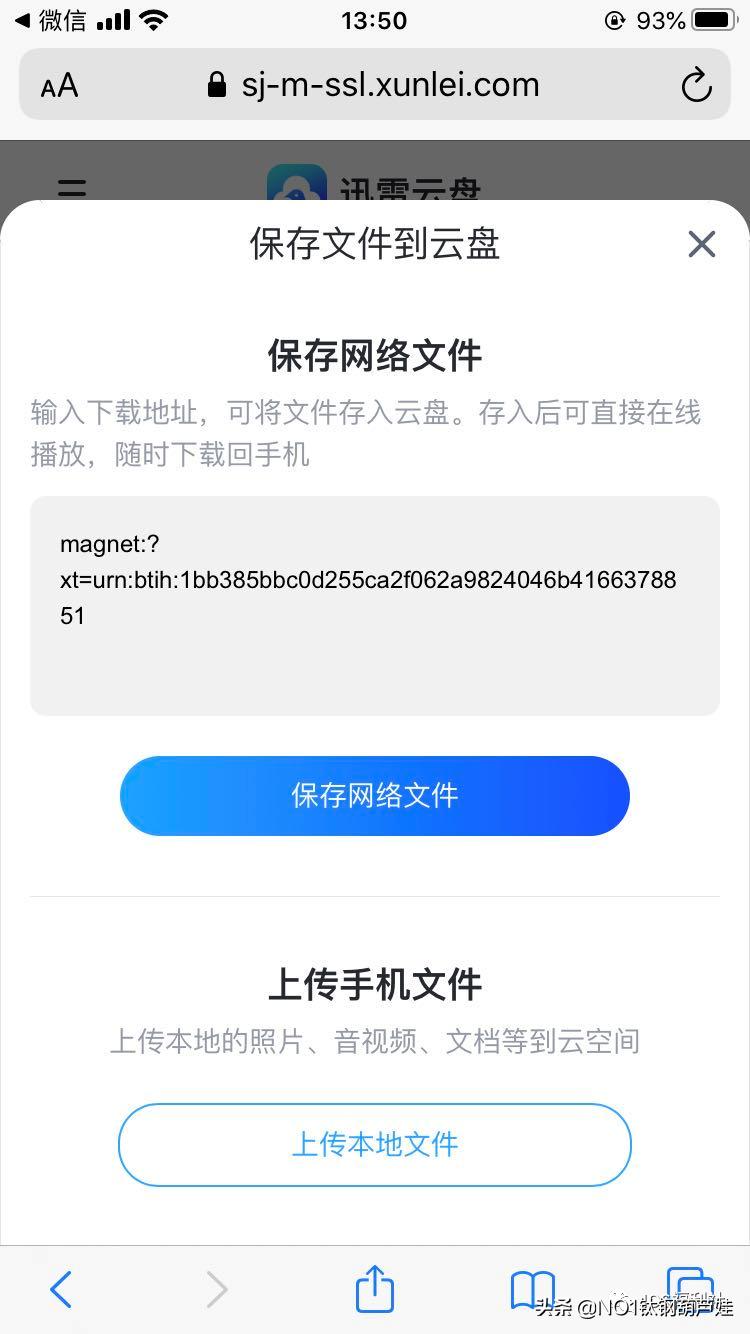This screenshot has width=750, height=1334.
Task: Tap the grayed forward navigation arrow
Action: [217, 1290]
